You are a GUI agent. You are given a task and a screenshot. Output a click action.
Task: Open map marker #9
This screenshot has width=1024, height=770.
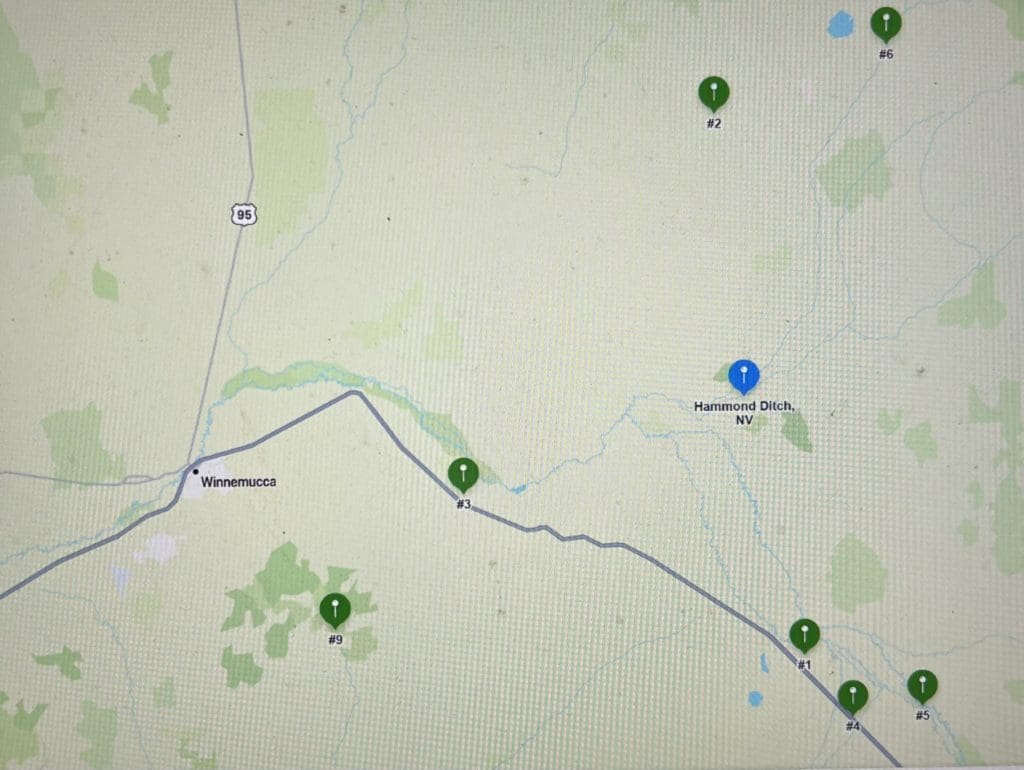click(x=335, y=608)
